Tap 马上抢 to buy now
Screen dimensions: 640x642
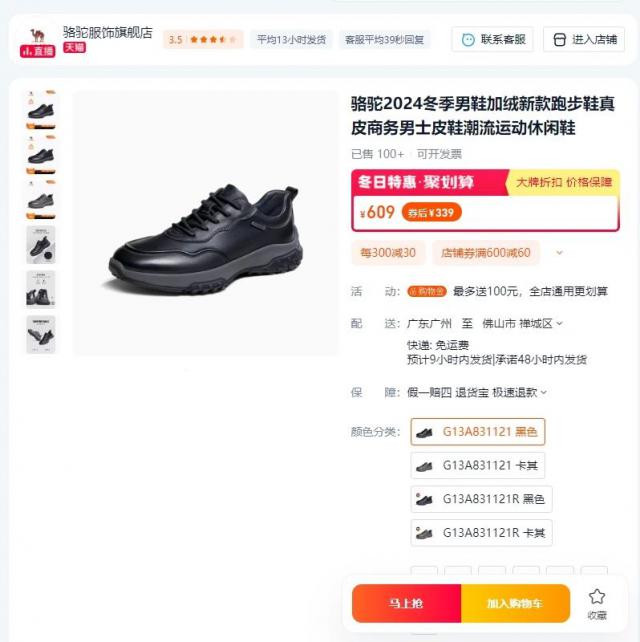[406, 603]
